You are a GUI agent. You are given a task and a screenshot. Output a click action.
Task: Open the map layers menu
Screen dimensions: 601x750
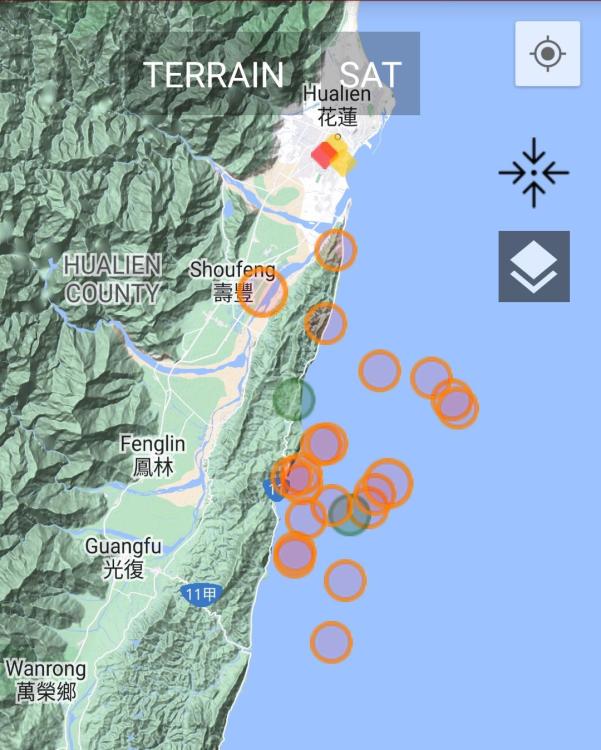(534, 266)
